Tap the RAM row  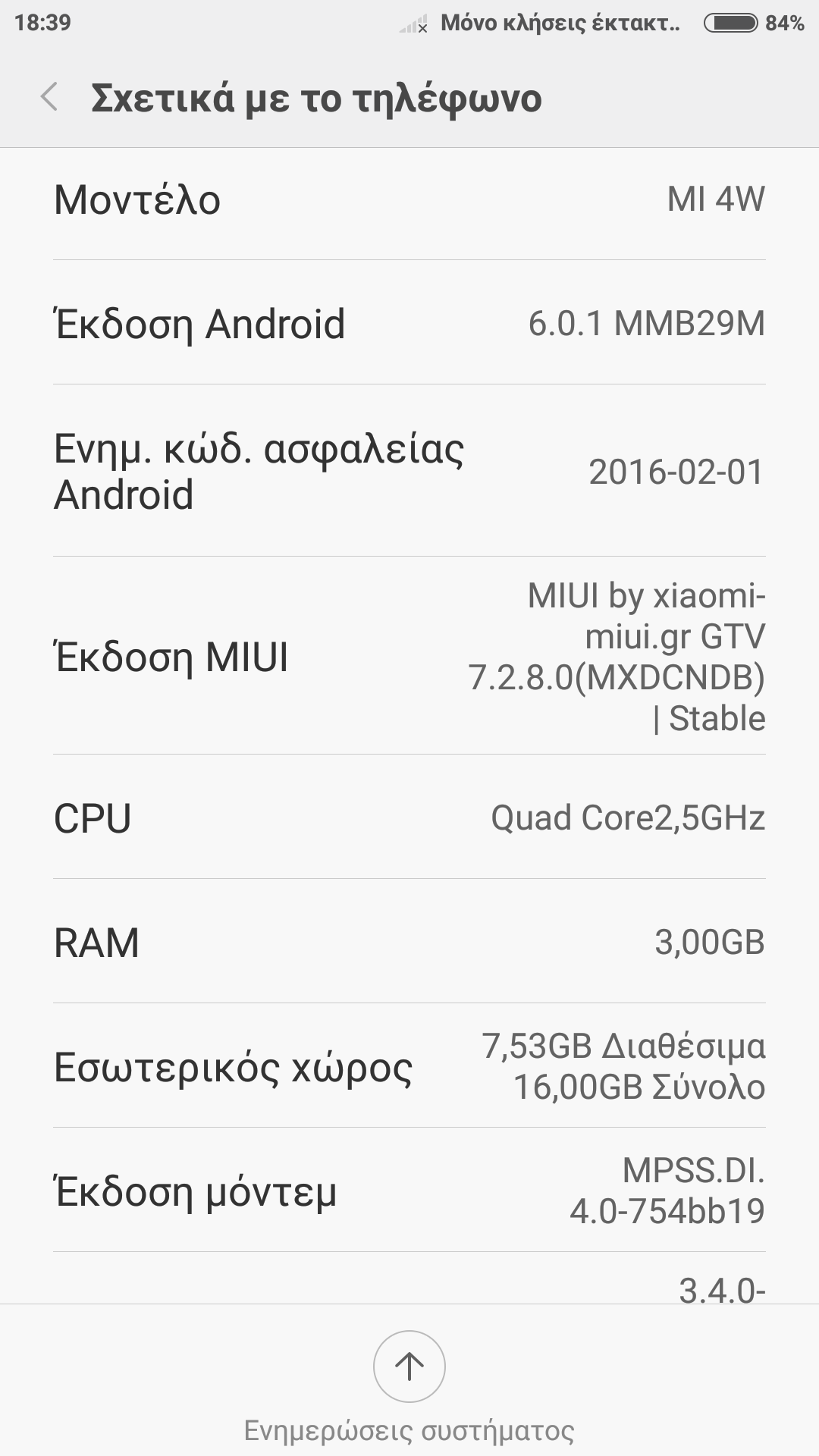tap(409, 942)
